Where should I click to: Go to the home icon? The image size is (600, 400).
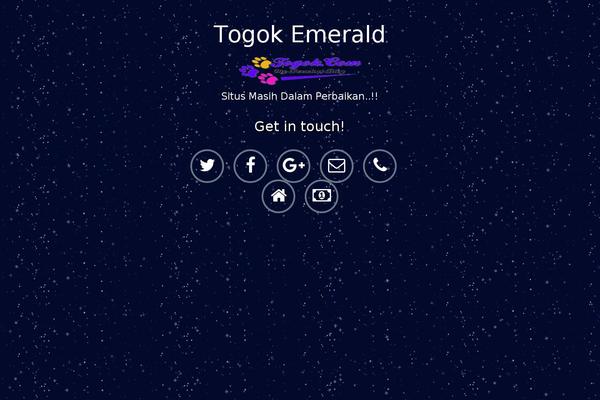tap(278, 196)
